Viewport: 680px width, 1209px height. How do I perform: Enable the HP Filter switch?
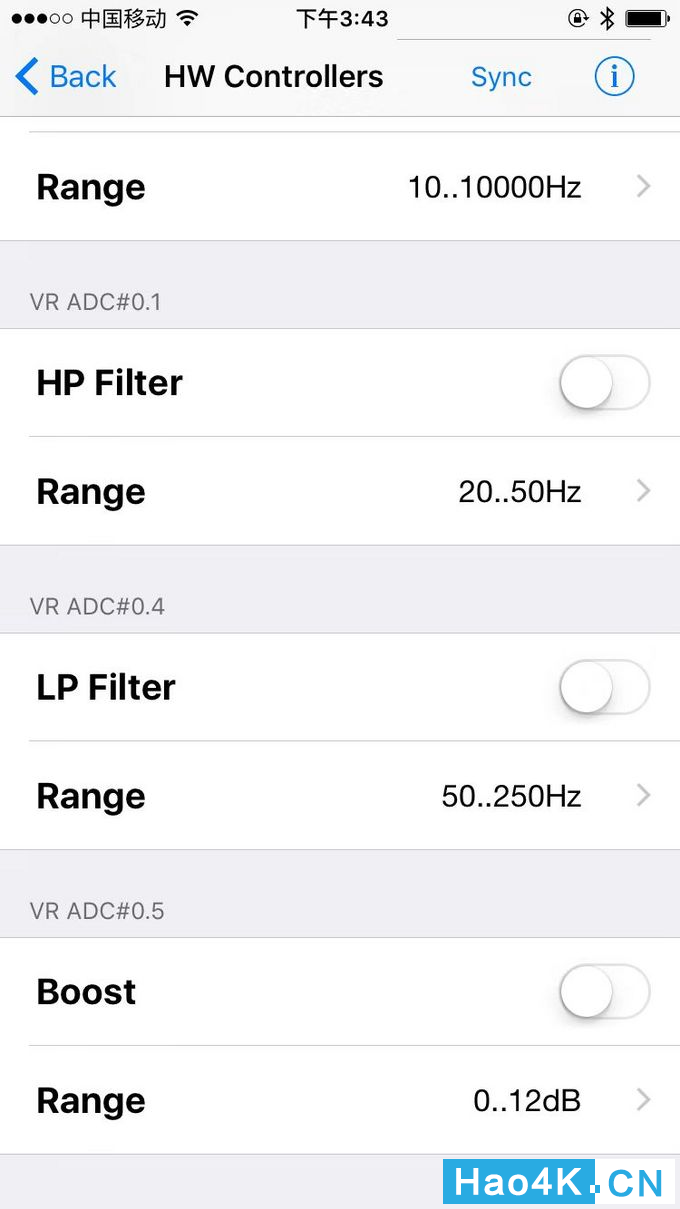[x=605, y=382]
